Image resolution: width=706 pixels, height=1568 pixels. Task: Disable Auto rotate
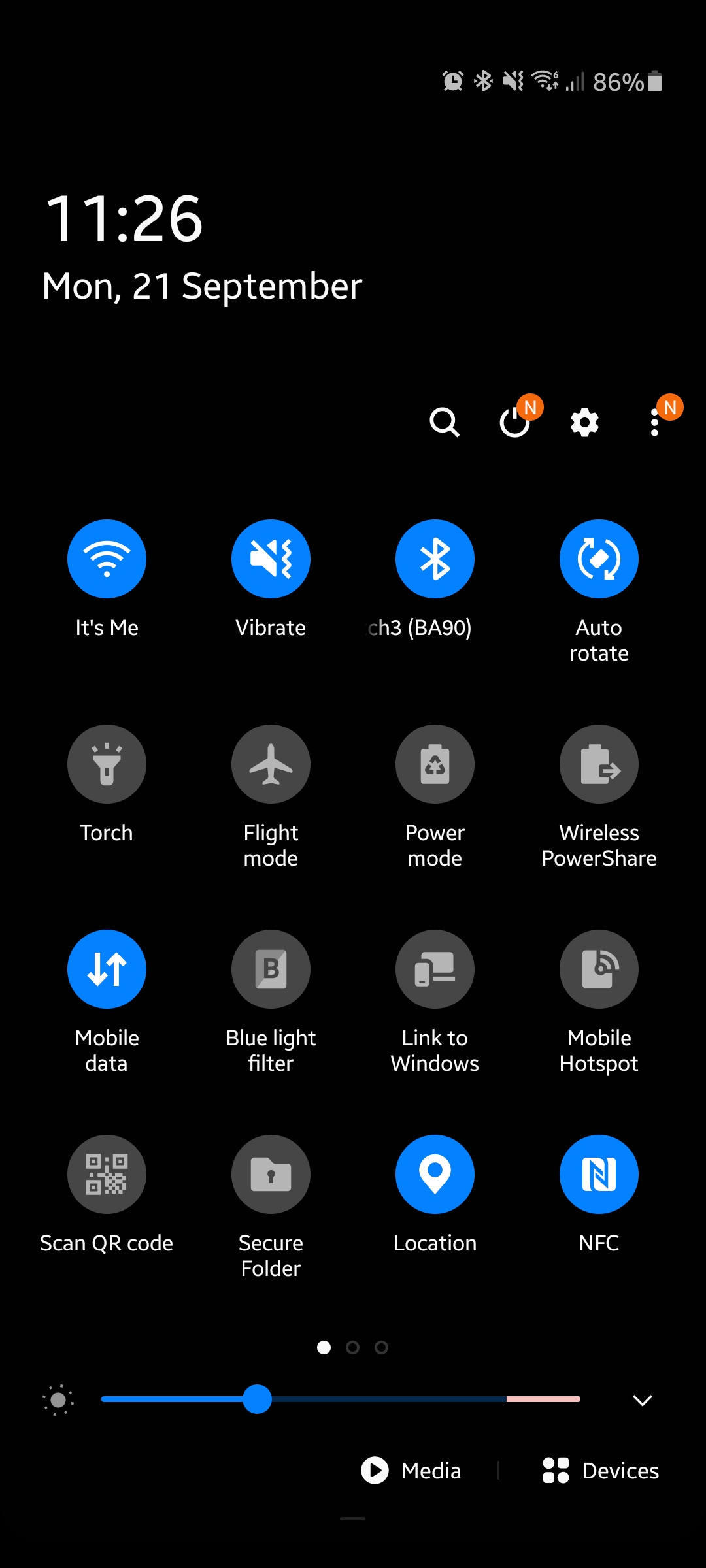click(x=599, y=559)
